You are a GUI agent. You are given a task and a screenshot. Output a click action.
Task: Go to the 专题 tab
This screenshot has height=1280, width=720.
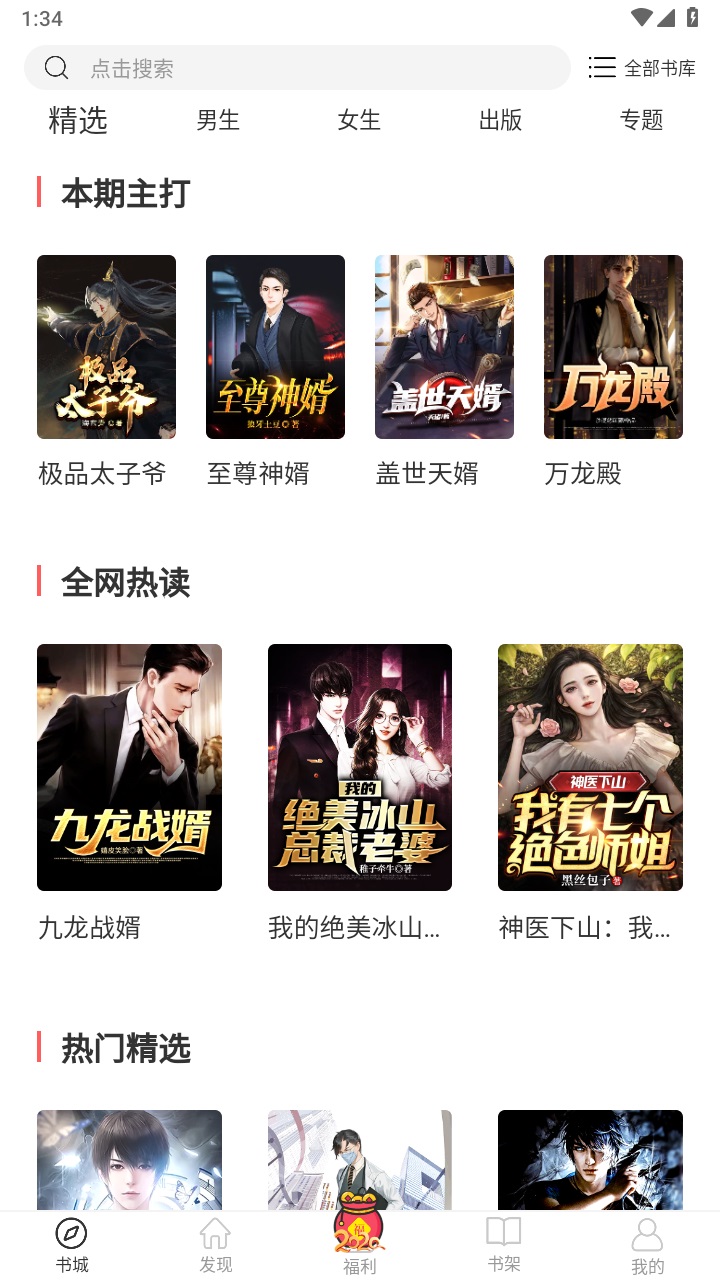tap(641, 120)
